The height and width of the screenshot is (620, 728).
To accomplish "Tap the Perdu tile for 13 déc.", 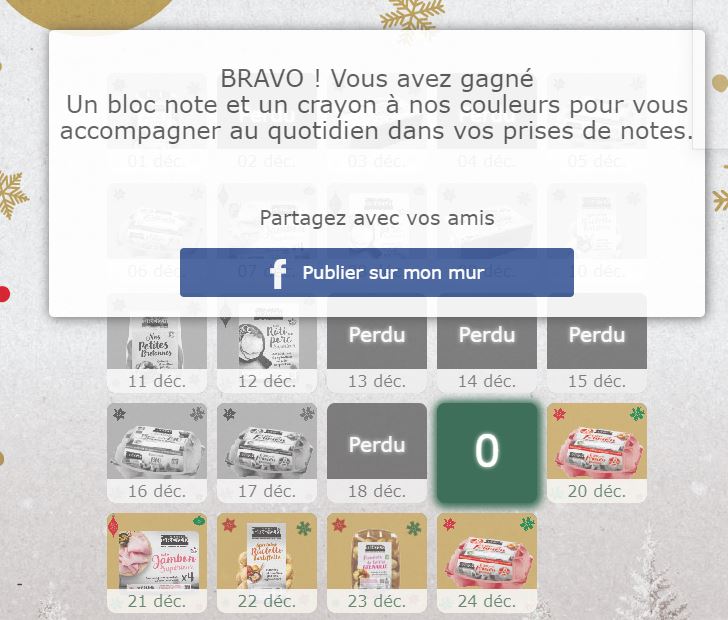I will pyautogui.click(x=377, y=336).
